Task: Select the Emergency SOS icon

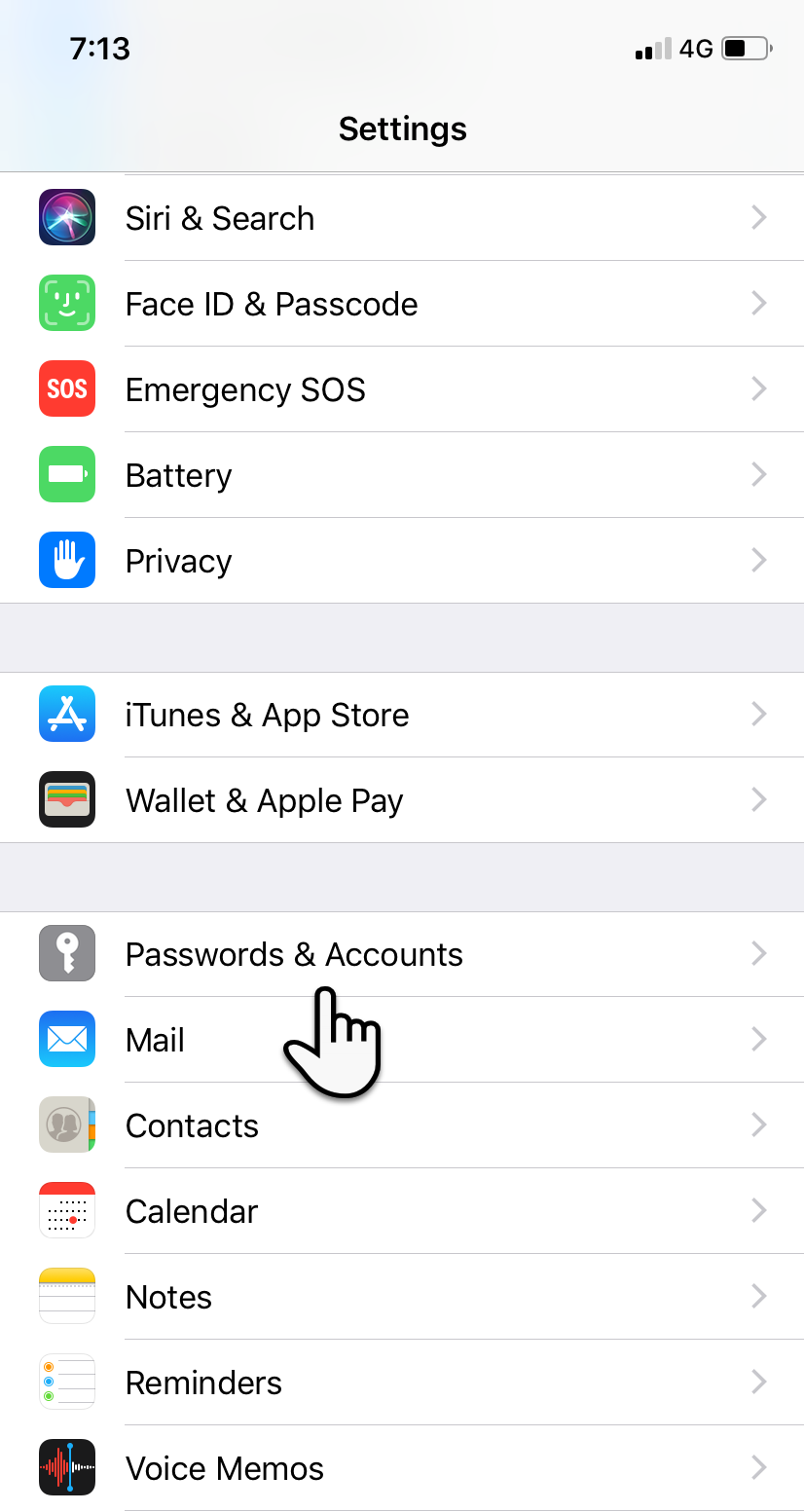Action: [x=66, y=388]
